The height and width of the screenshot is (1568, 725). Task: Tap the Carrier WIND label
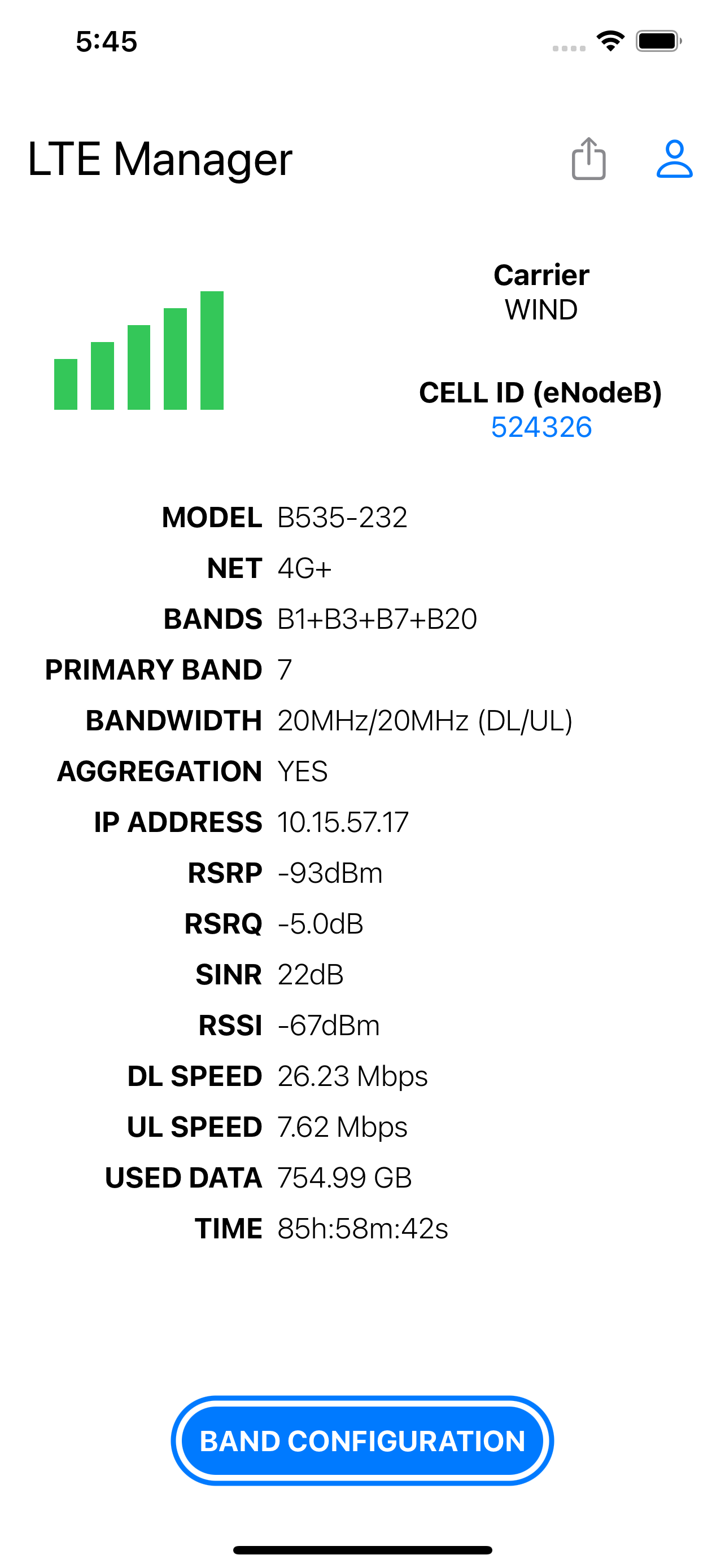tap(540, 292)
